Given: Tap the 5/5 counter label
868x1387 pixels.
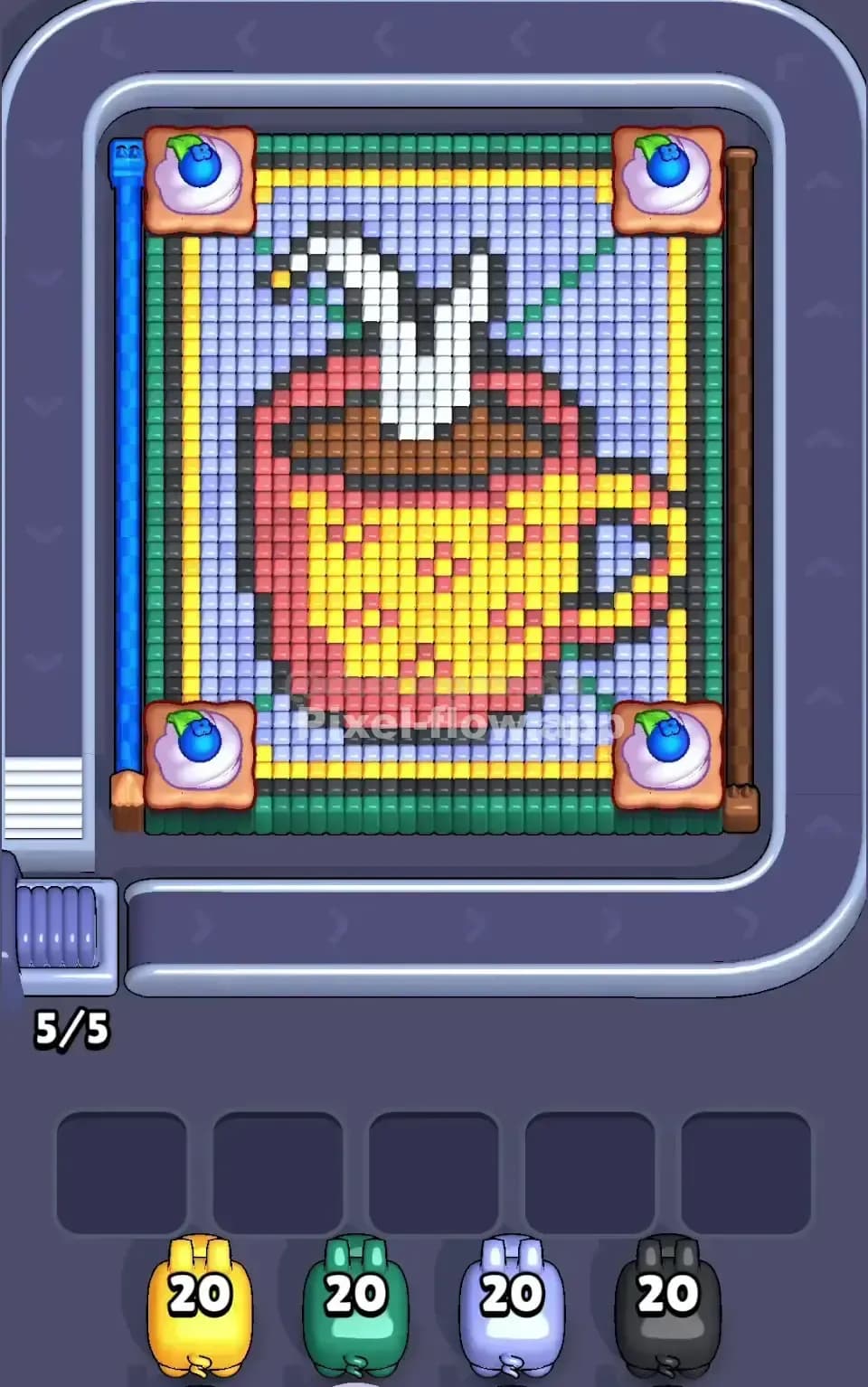Looking at the screenshot, I should tap(72, 1026).
